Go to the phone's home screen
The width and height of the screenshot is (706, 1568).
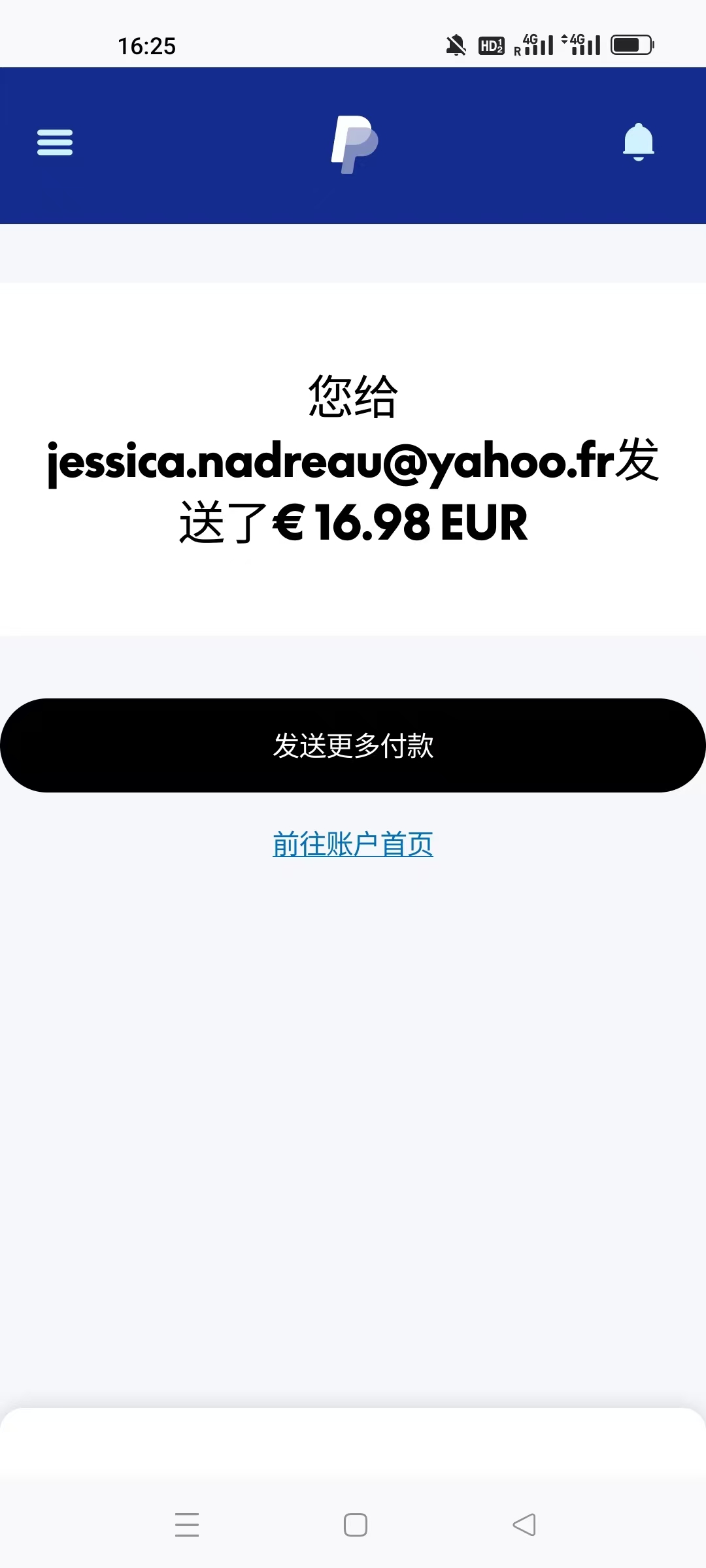355,1524
